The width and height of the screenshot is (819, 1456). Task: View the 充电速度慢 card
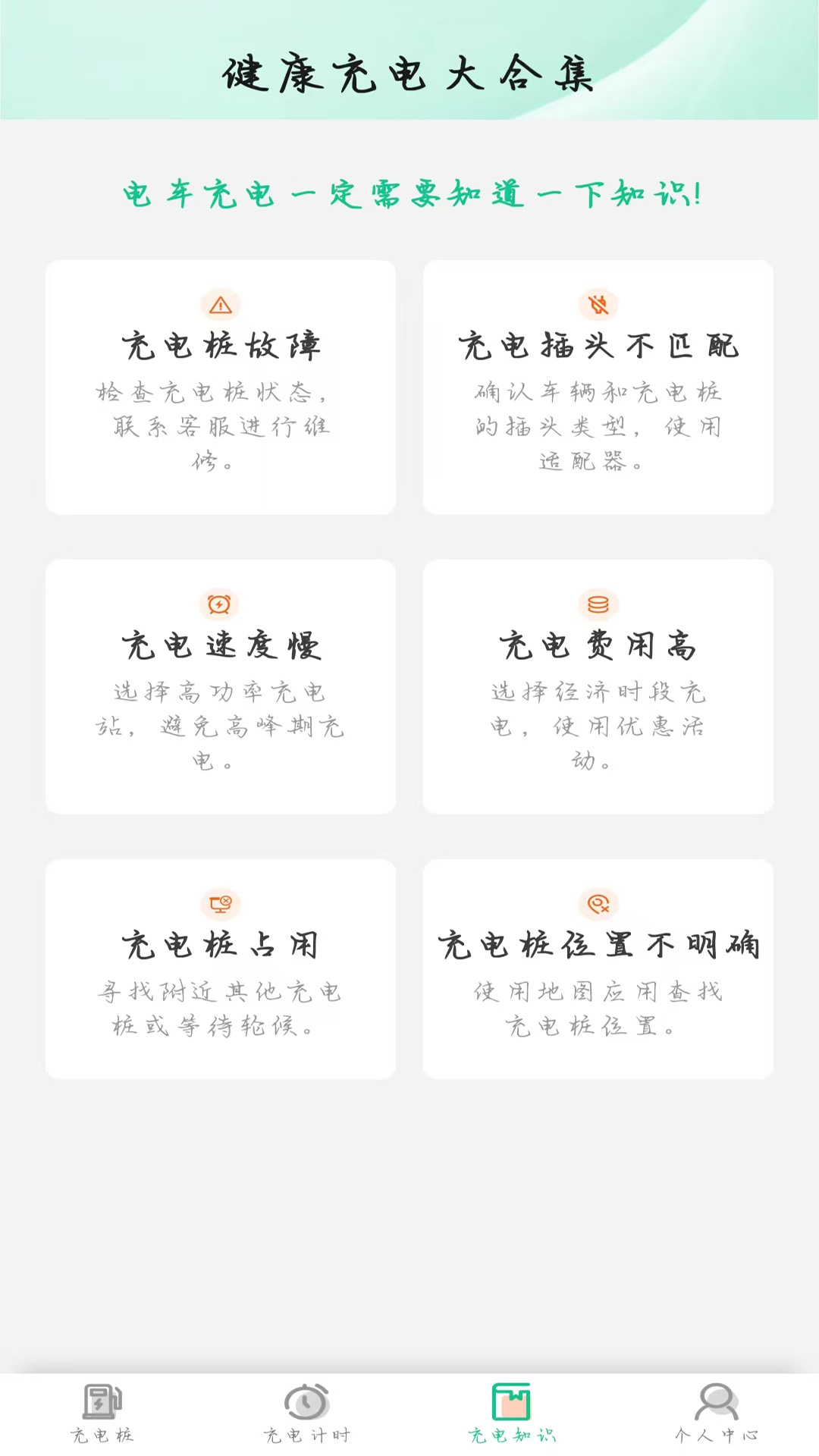point(221,686)
